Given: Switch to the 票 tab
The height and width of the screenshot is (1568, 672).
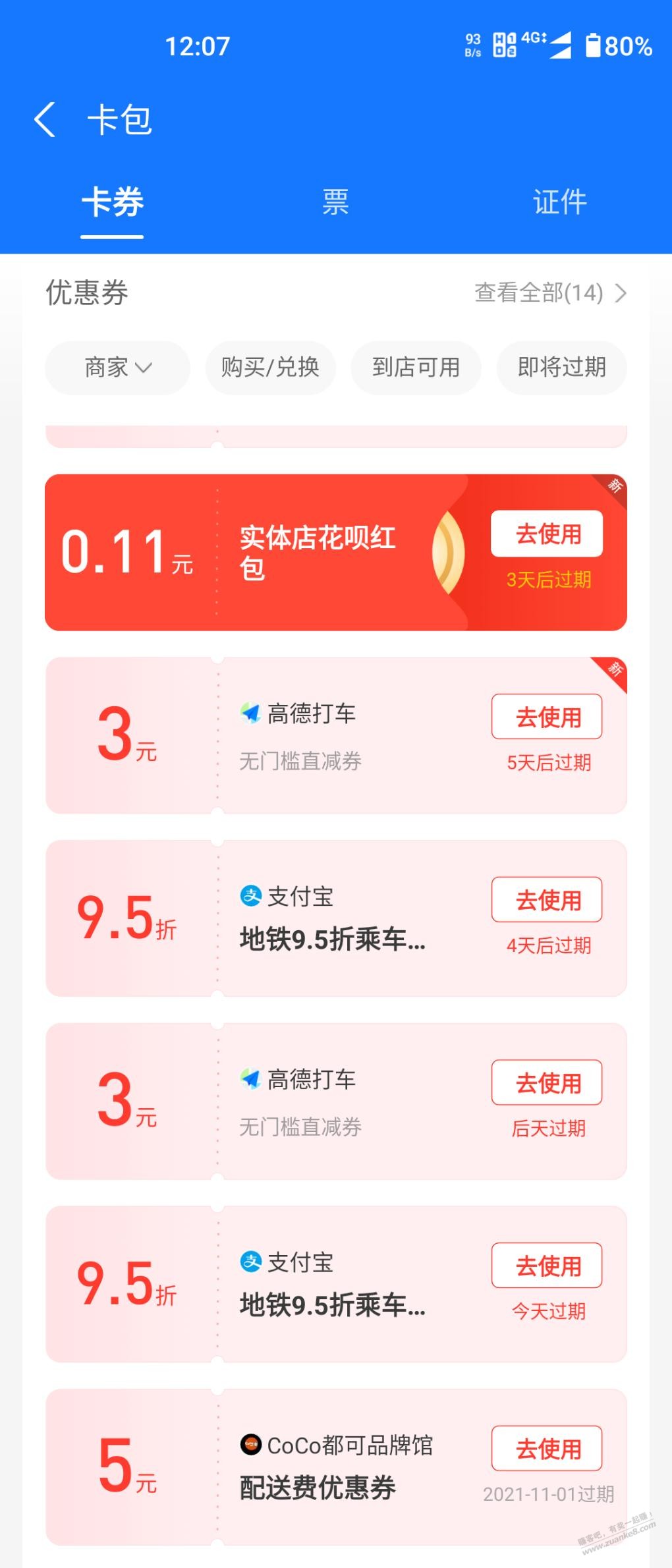Looking at the screenshot, I should click(335, 202).
